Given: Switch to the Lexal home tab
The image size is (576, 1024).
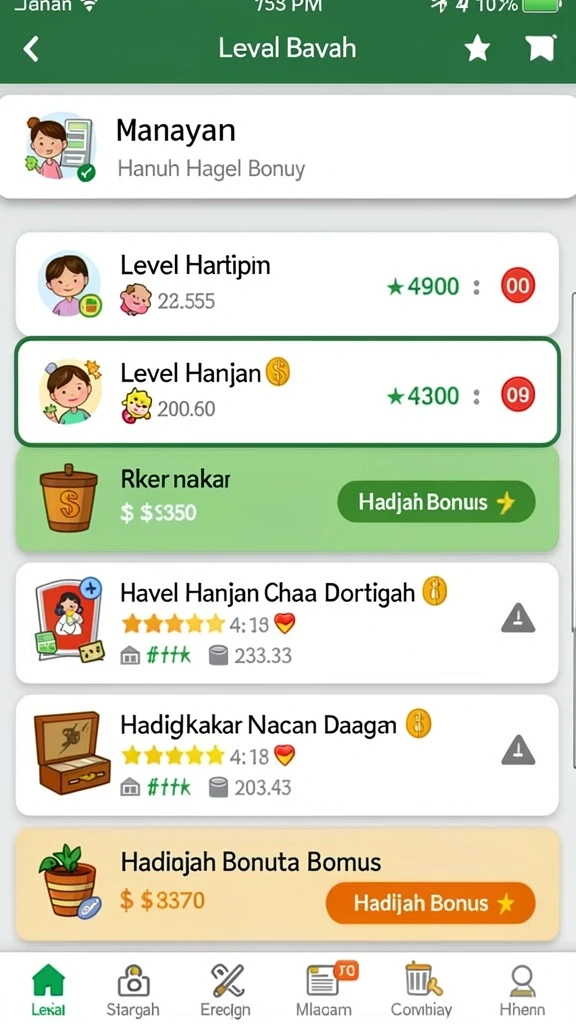Looking at the screenshot, I should pyautogui.click(x=48, y=989).
